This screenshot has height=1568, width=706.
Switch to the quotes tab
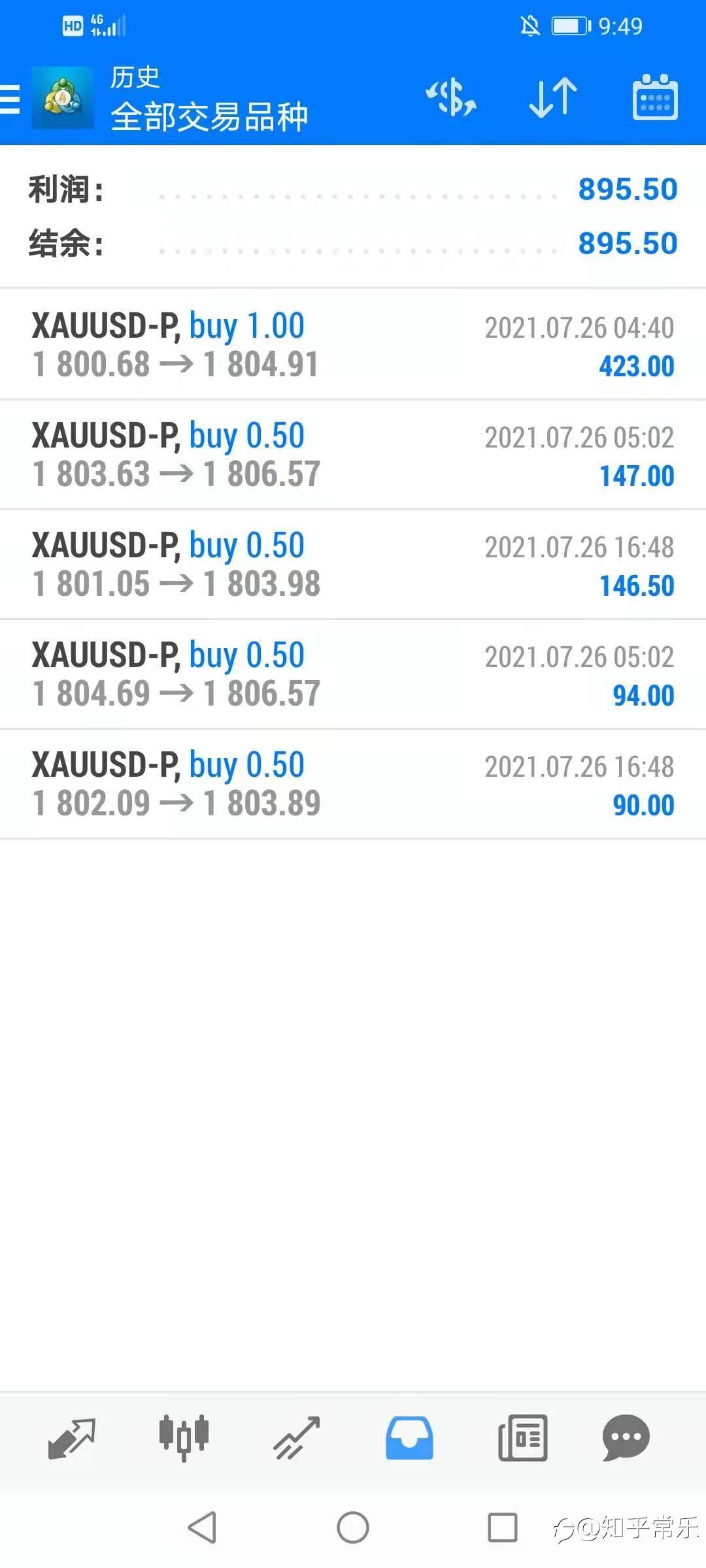pyautogui.click(x=72, y=1437)
